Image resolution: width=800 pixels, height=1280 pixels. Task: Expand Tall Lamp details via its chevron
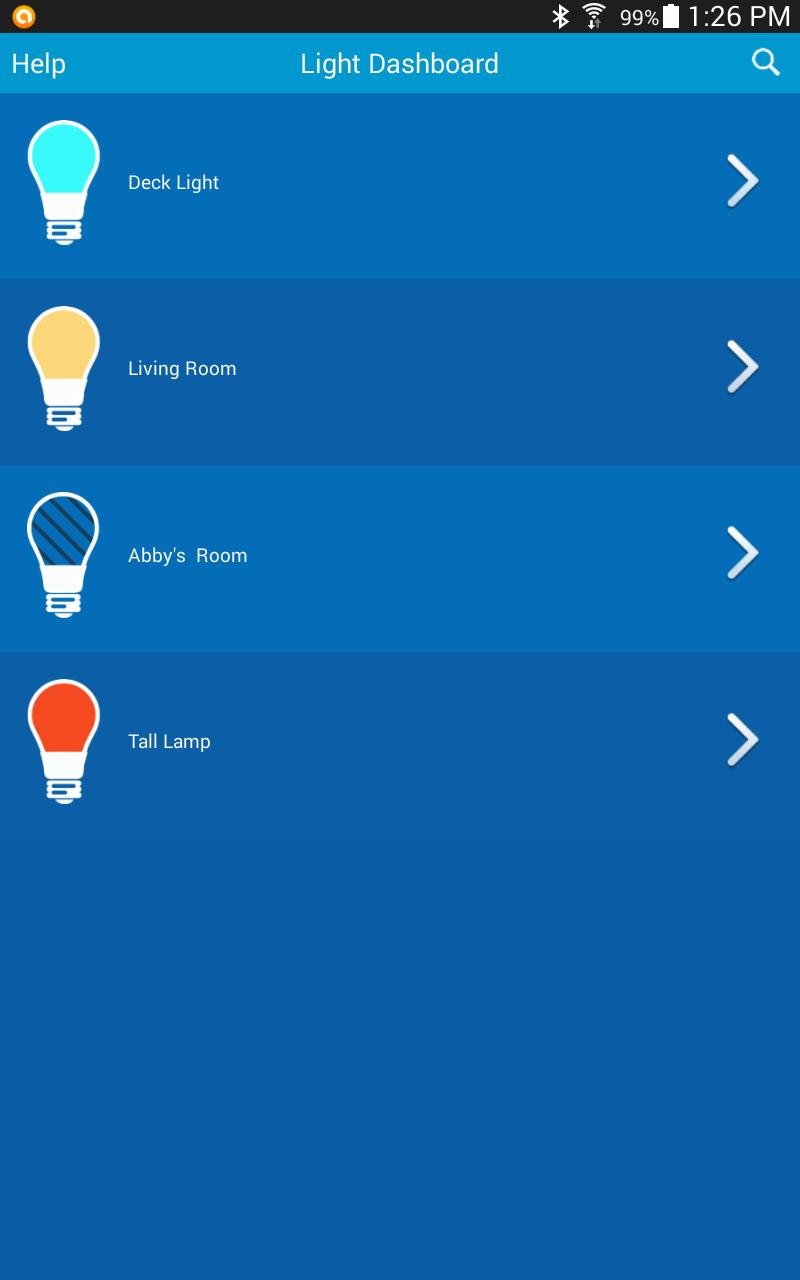coord(742,739)
